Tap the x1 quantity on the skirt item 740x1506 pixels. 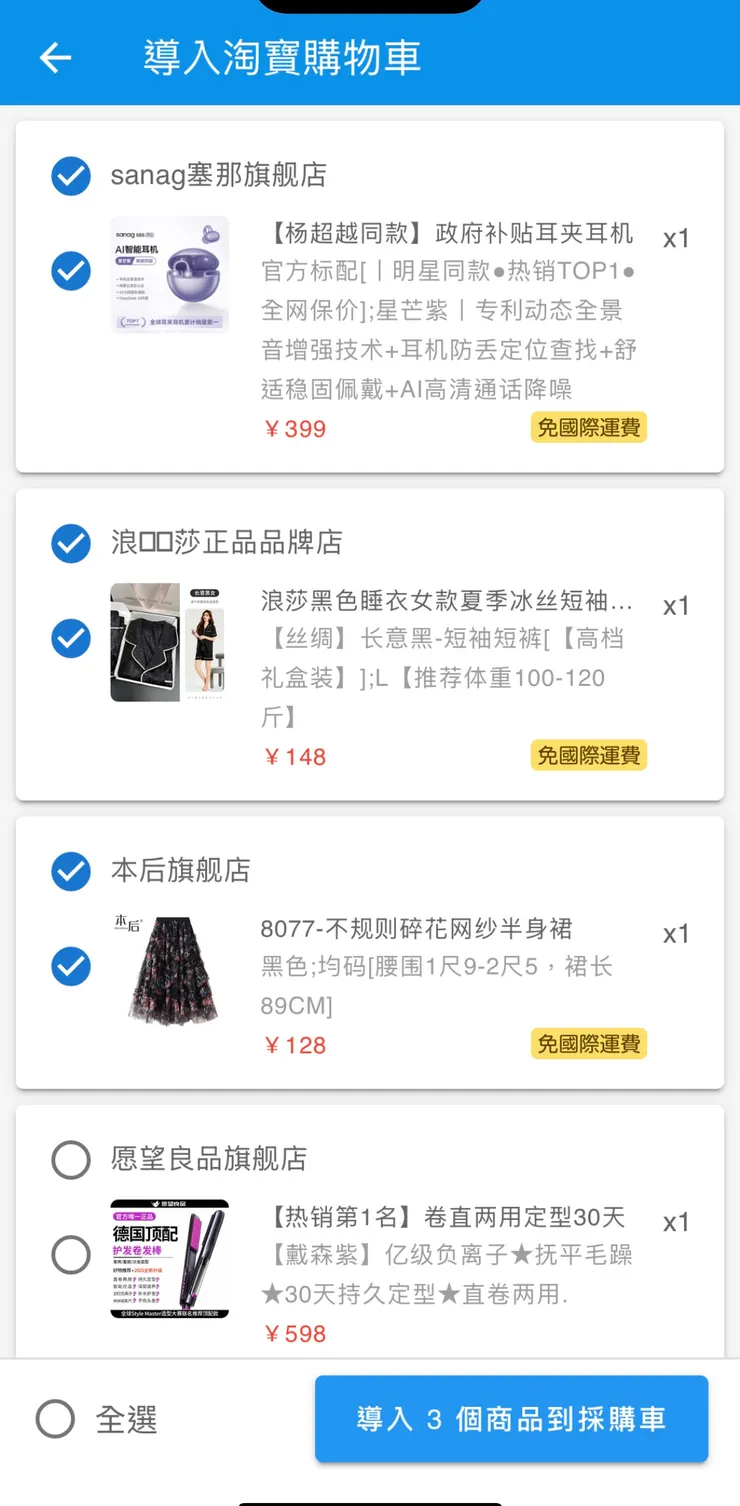pos(675,934)
